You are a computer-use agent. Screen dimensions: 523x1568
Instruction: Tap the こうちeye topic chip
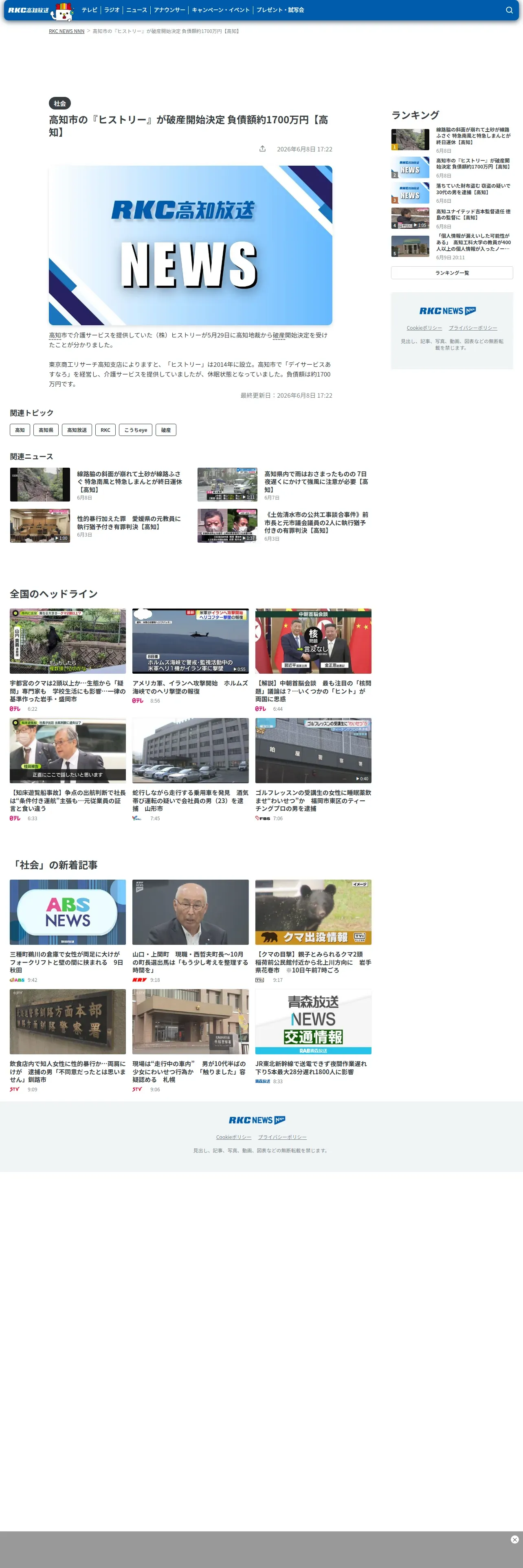(136, 430)
